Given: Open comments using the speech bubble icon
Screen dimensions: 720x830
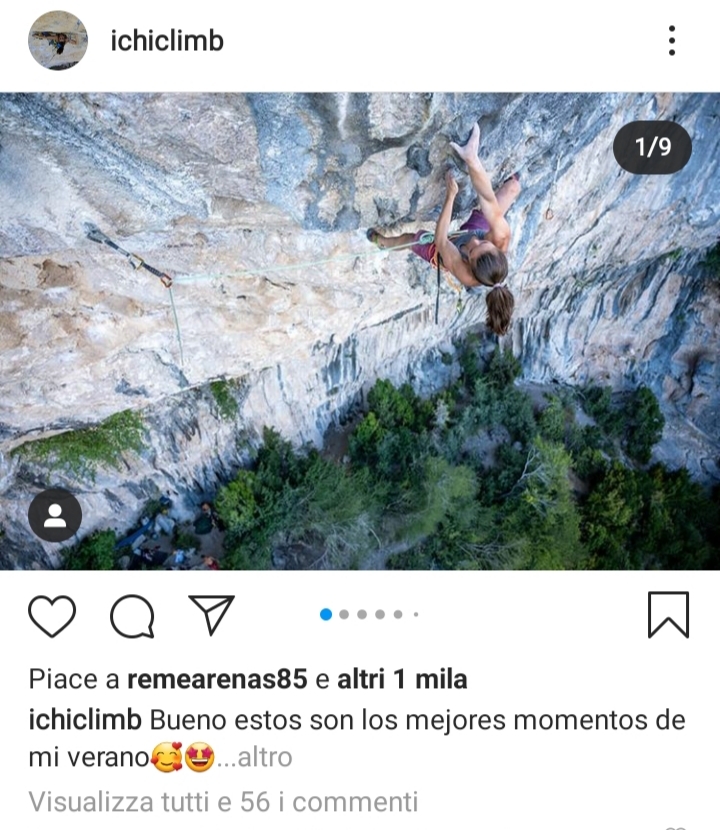Looking at the screenshot, I should [x=132, y=614].
